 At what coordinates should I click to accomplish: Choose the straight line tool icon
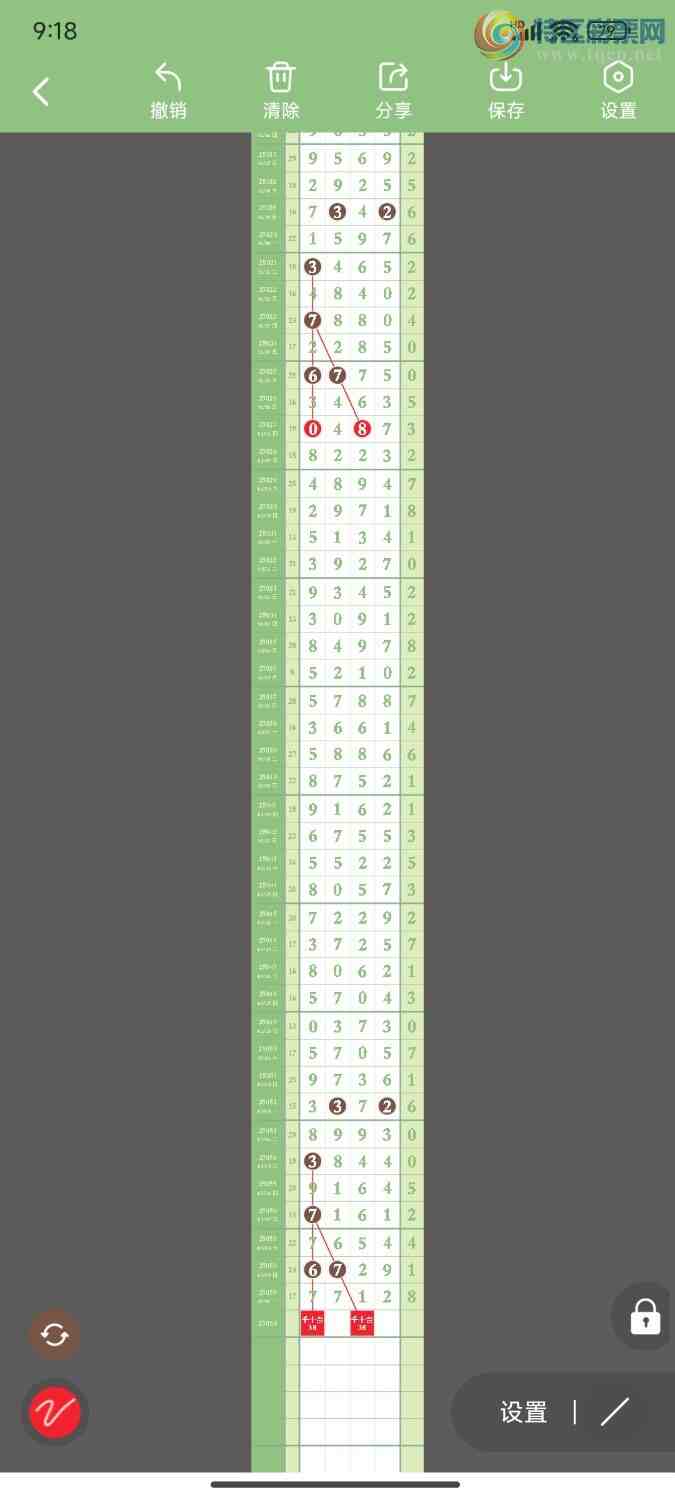(x=615, y=1412)
